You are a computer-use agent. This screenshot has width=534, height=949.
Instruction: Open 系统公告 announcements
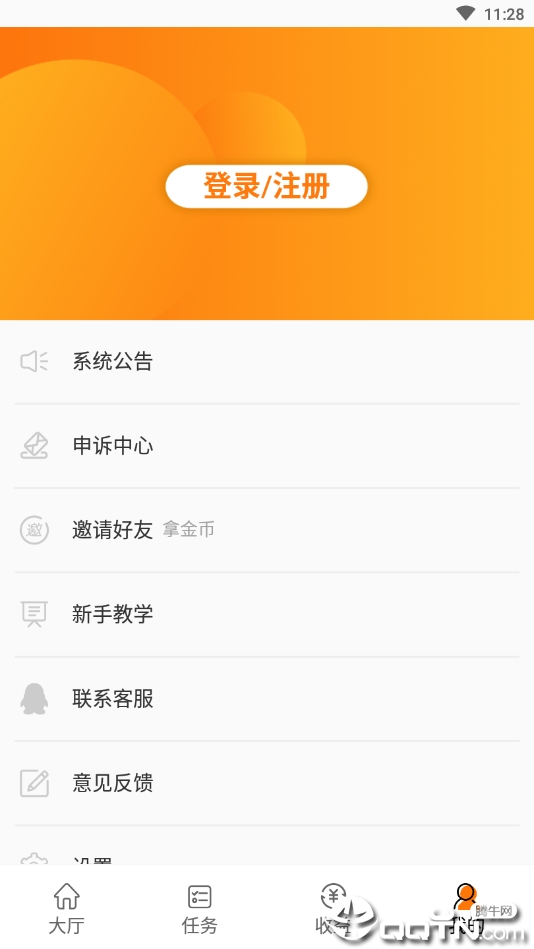267,362
